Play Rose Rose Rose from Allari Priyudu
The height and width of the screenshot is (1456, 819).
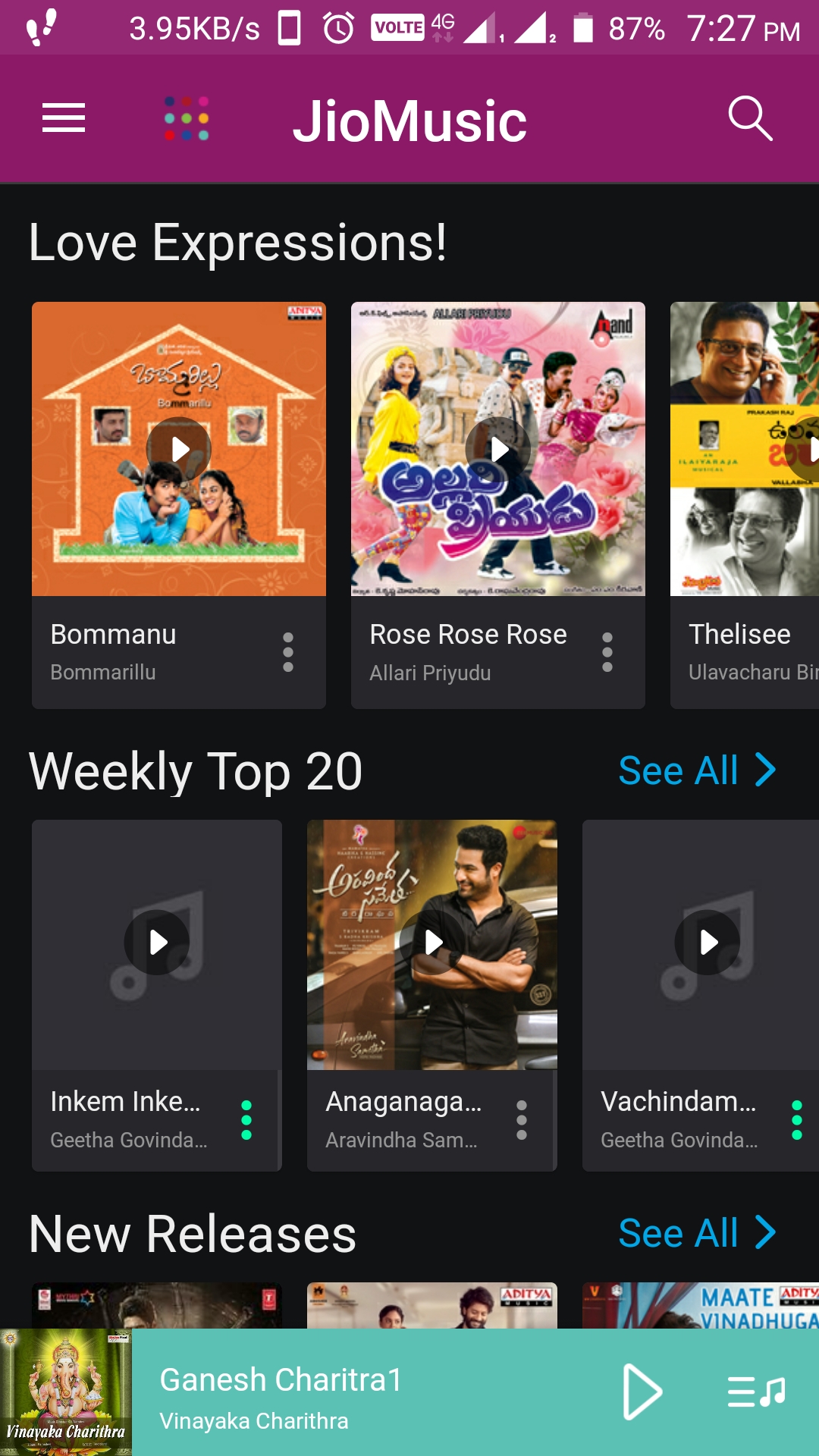click(x=498, y=449)
